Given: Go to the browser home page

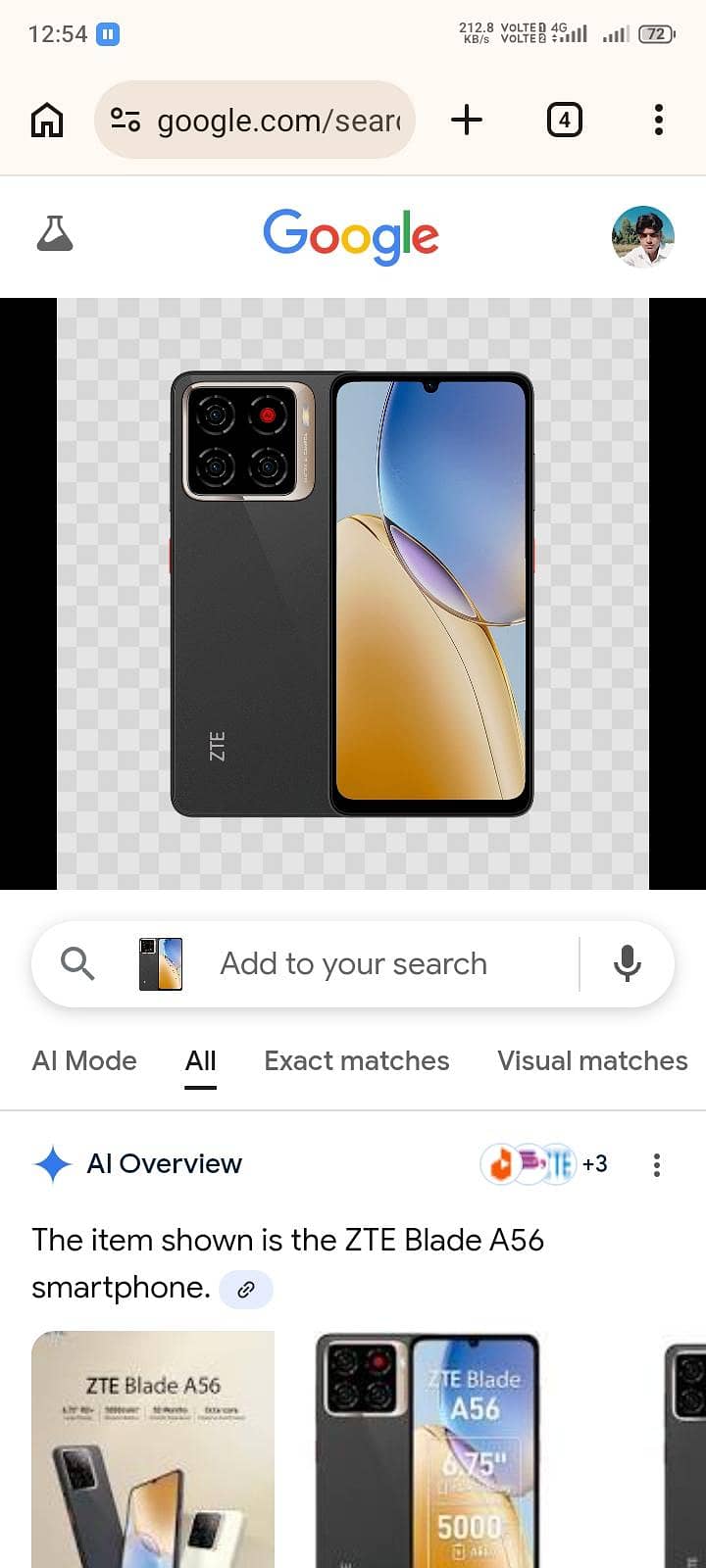Looking at the screenshot, I should (47, 121).
